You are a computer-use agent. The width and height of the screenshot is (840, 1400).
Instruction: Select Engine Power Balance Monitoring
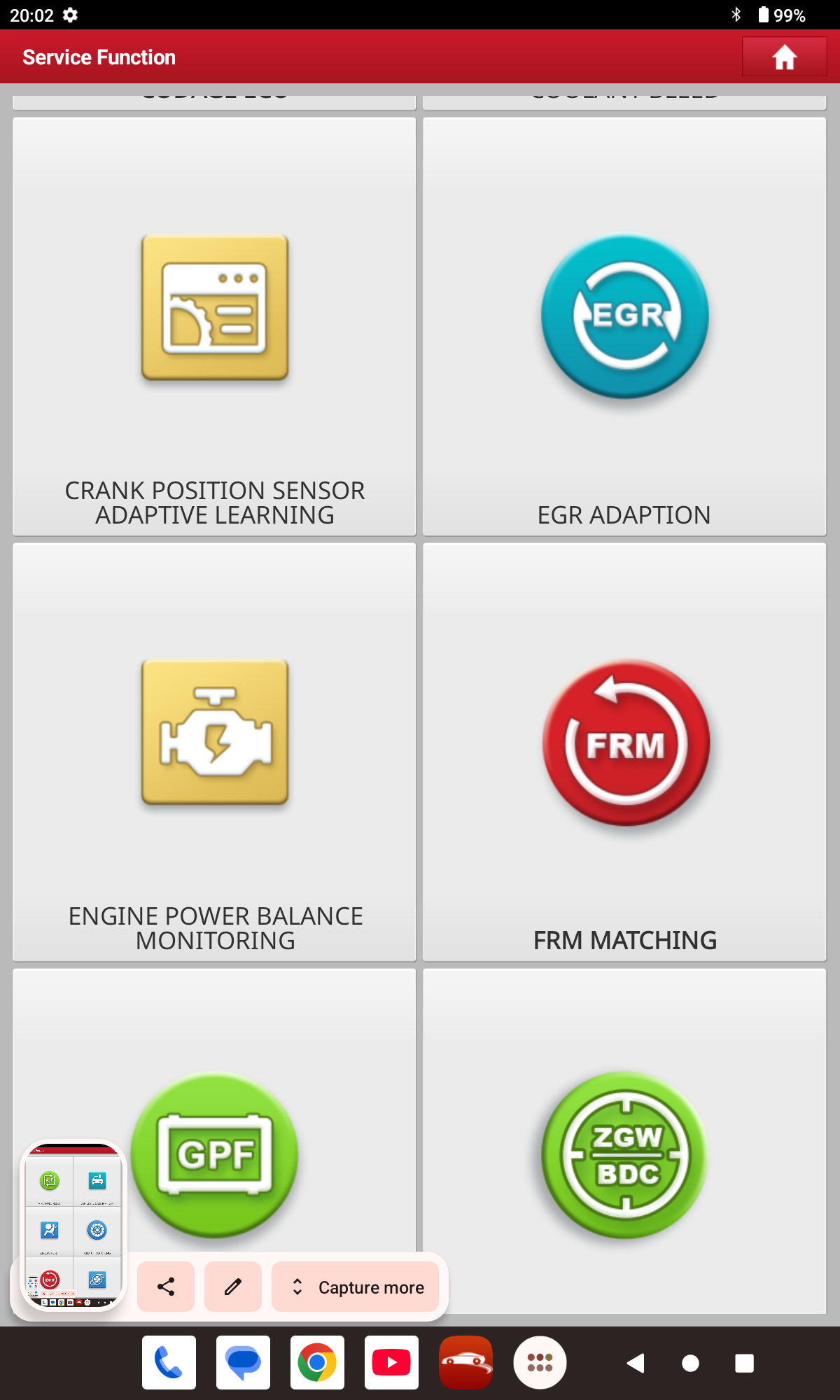[x=214, y=752]
